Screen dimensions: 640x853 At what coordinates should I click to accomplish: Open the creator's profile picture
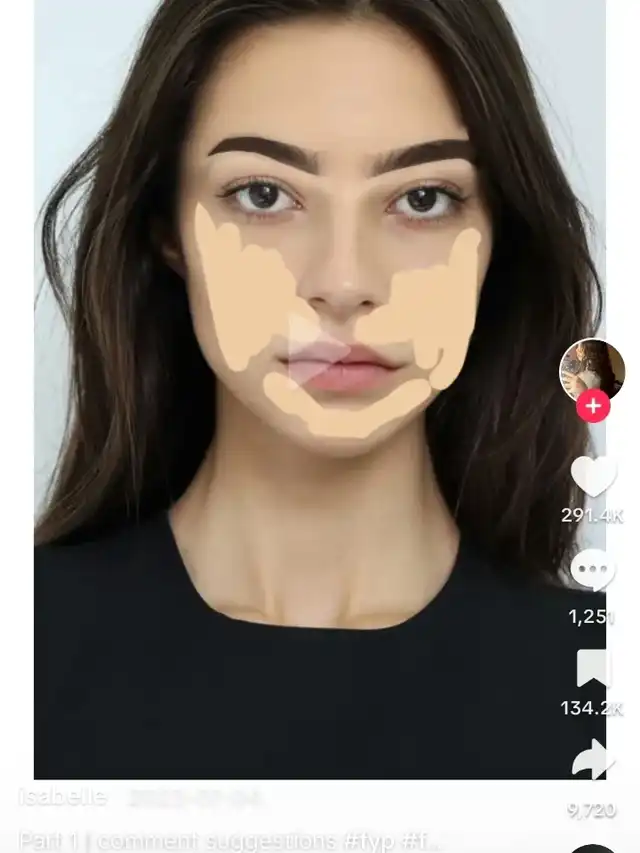tap(592, 369)
